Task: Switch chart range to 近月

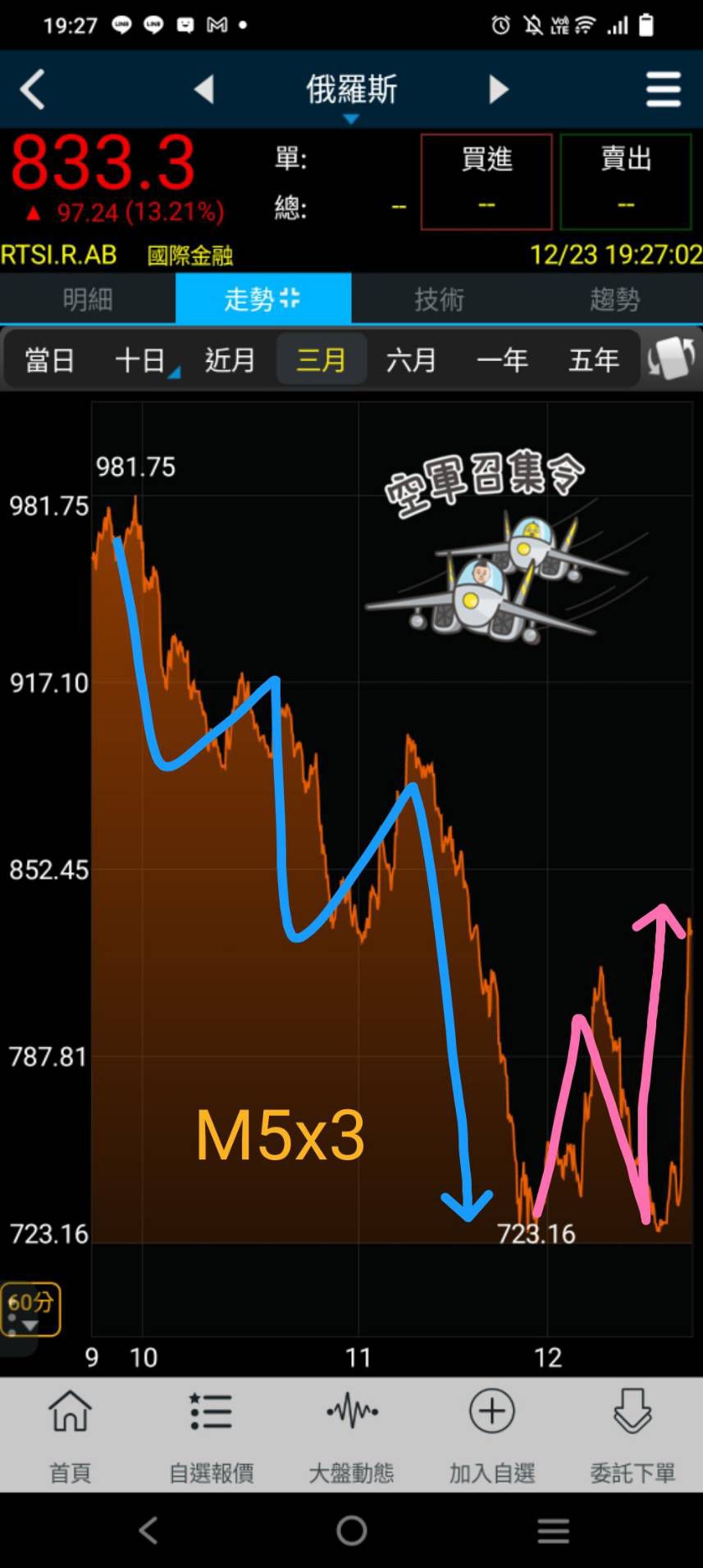Action: coord(230,359)
